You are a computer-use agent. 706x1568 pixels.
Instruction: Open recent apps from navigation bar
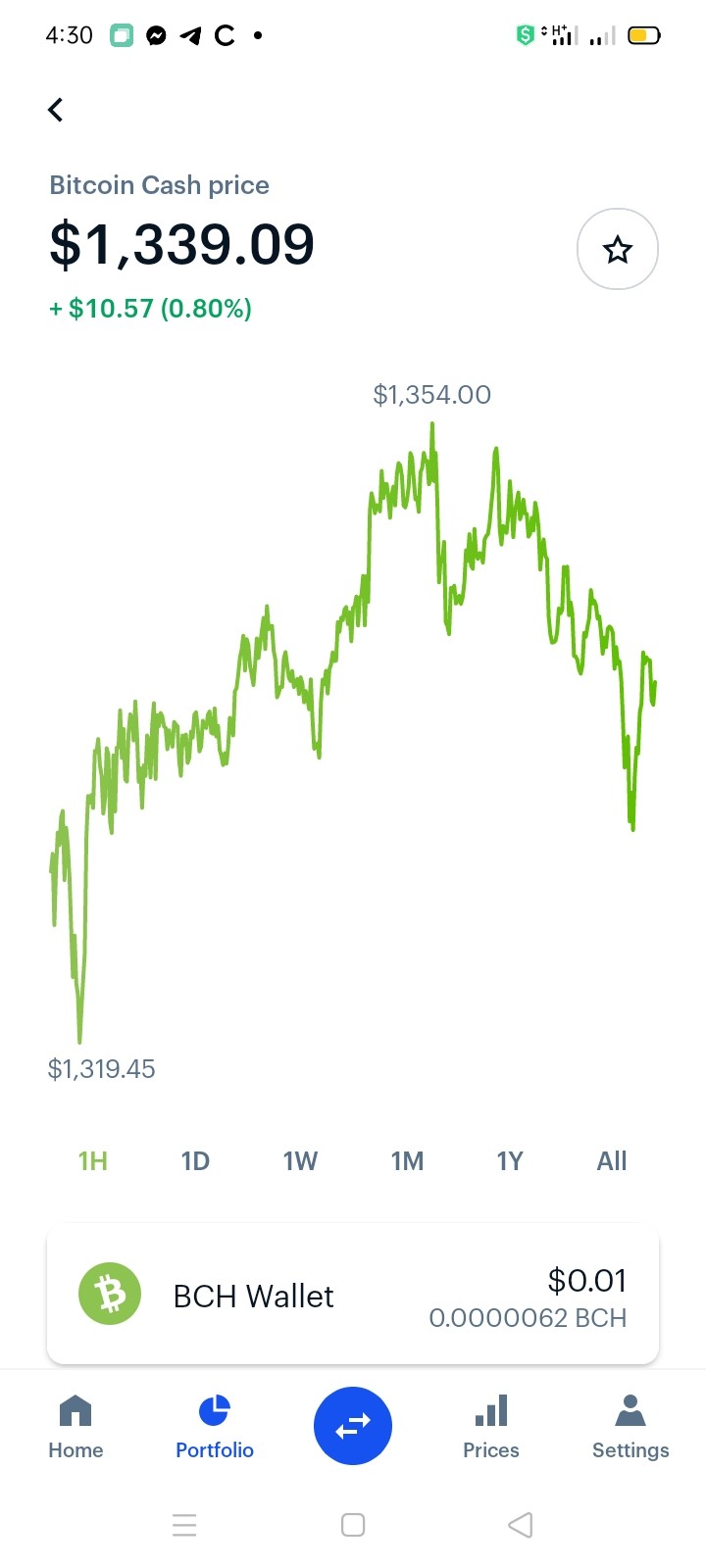(x=184, y=1525)
